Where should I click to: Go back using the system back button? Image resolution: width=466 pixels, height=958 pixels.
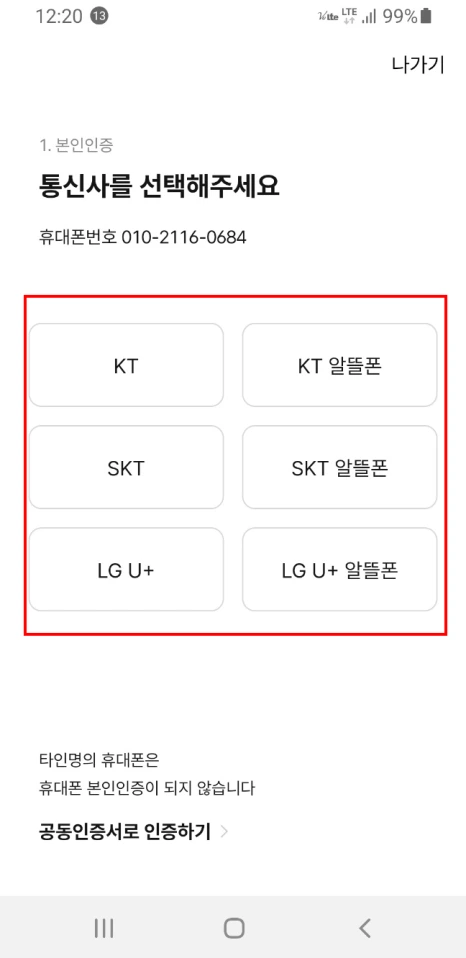365,927
